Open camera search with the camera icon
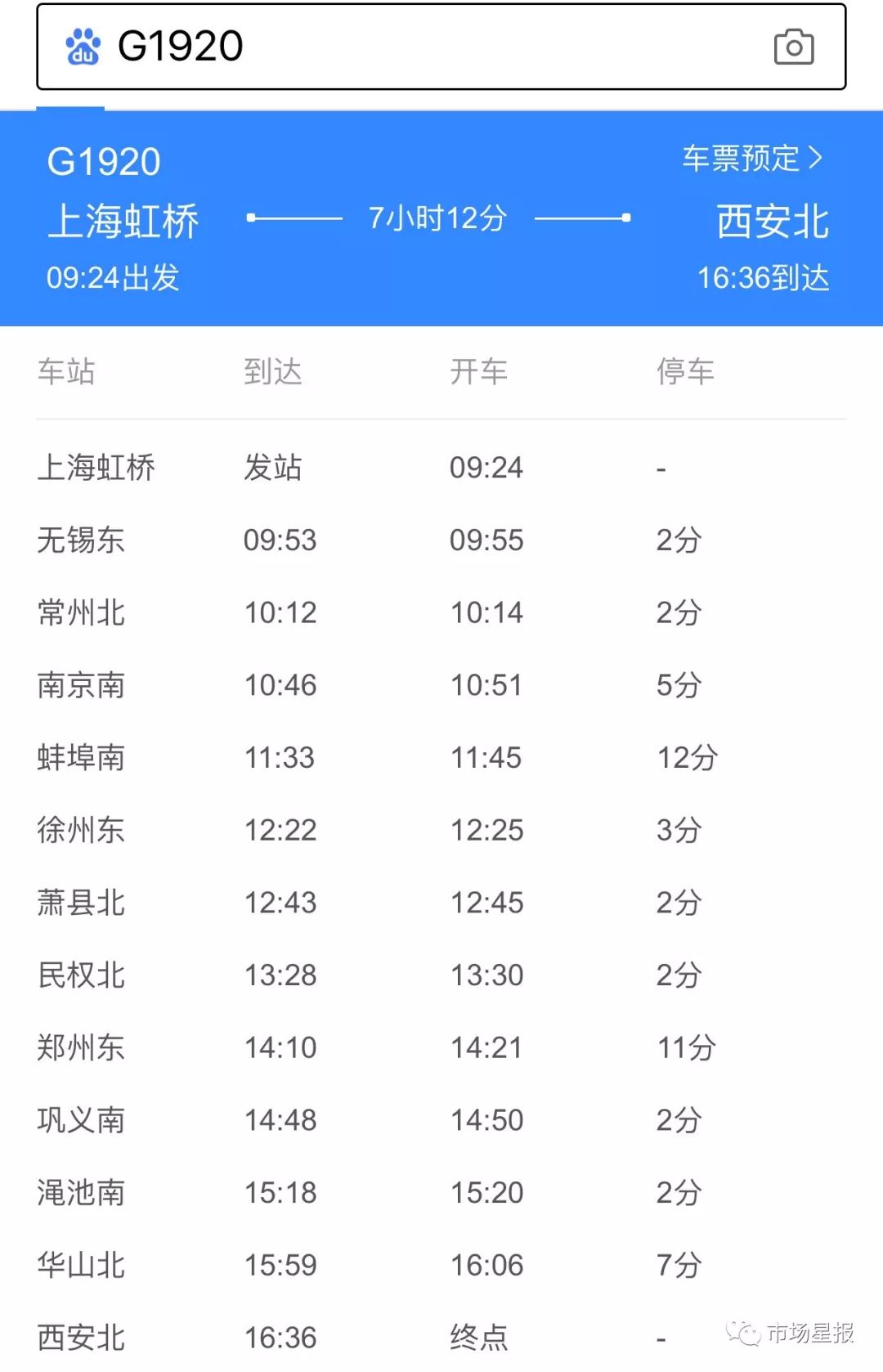 point(793,47)
